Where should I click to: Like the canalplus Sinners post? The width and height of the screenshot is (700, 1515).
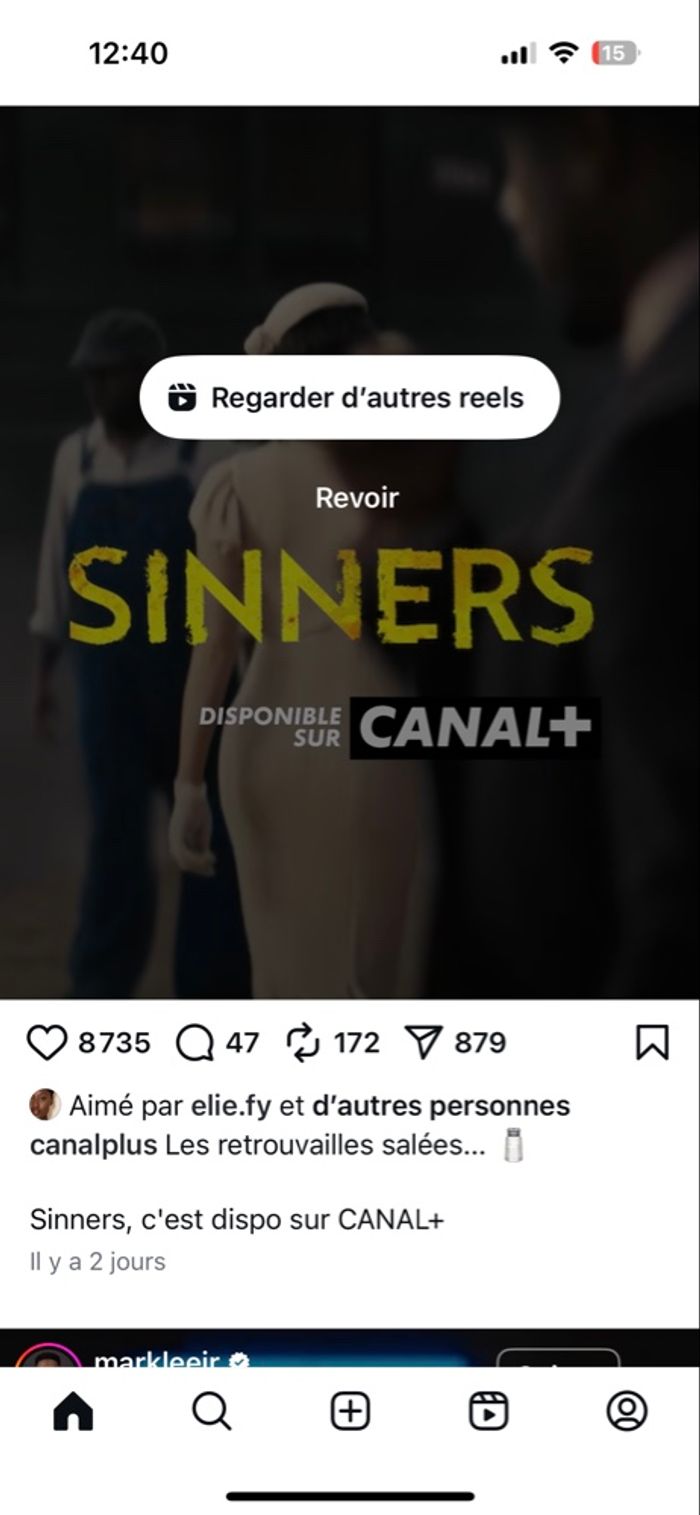pyautogui.click(x=46, y=1043)
